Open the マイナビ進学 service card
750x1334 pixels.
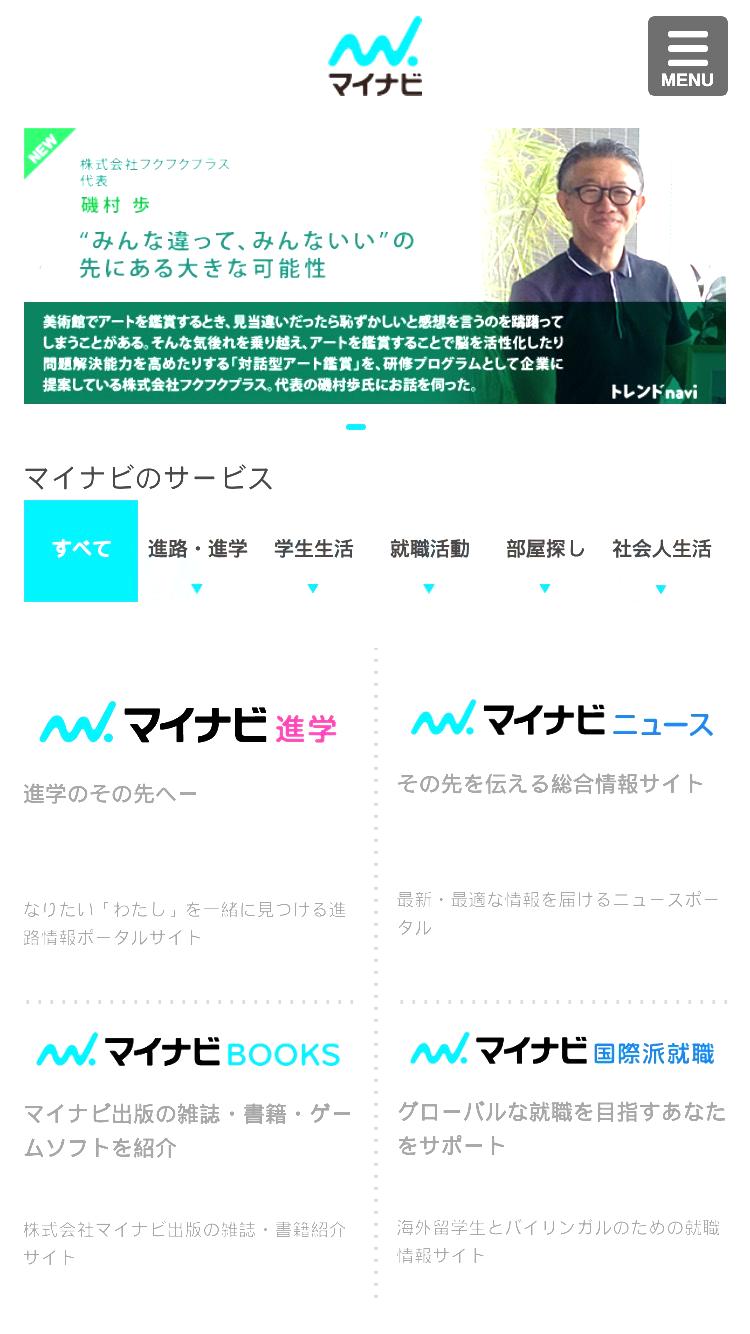188,824
